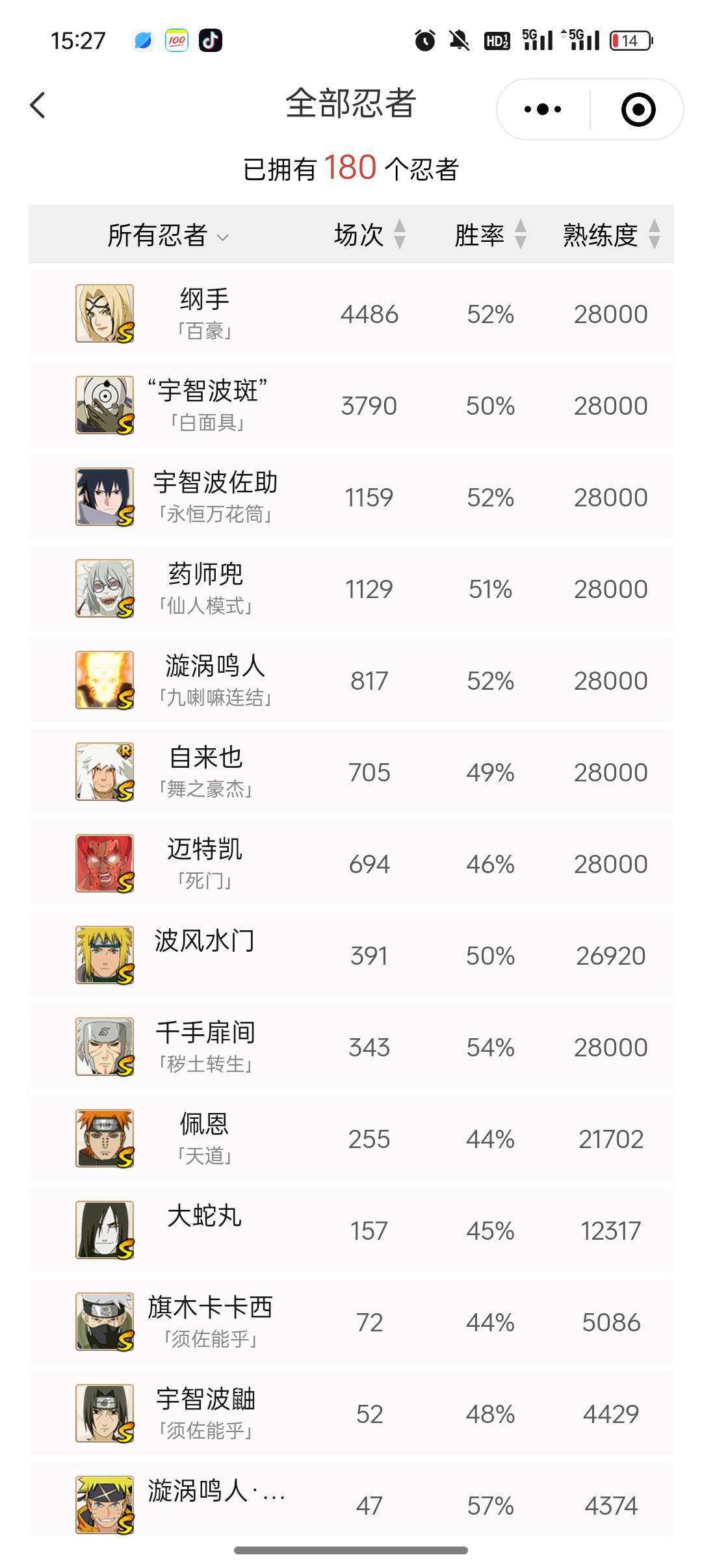Select 宇智波佐助「永恒万花筒」 in the list

351,497
